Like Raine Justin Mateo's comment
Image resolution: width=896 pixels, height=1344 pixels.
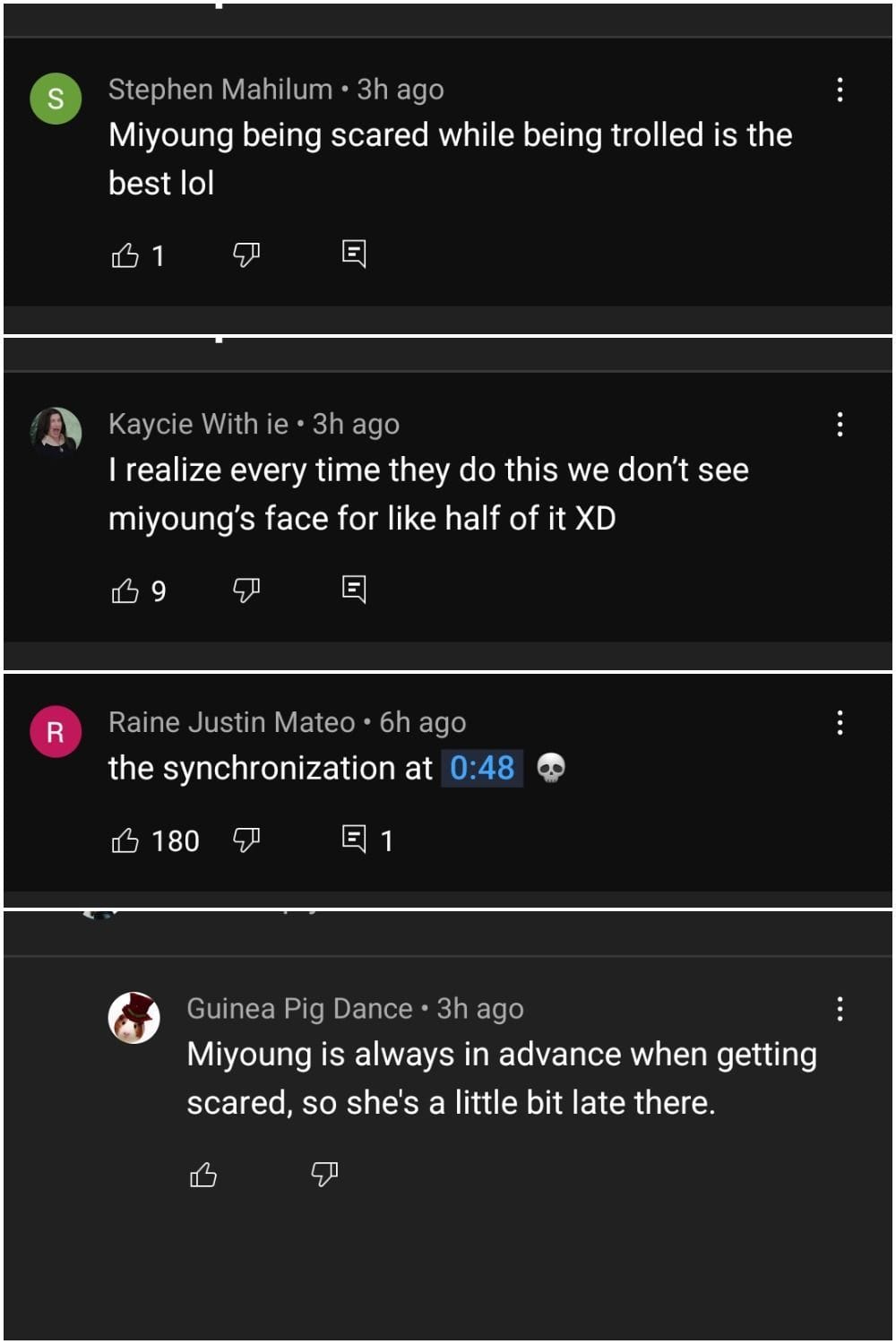tap(126, 840)
